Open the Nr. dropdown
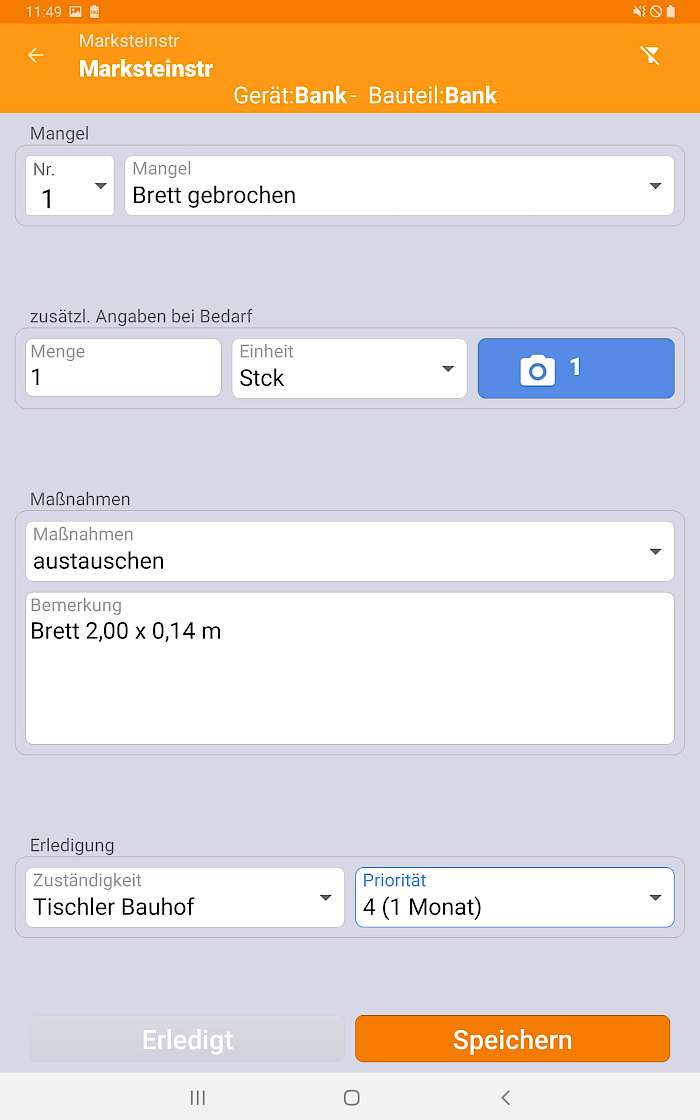 70,186
